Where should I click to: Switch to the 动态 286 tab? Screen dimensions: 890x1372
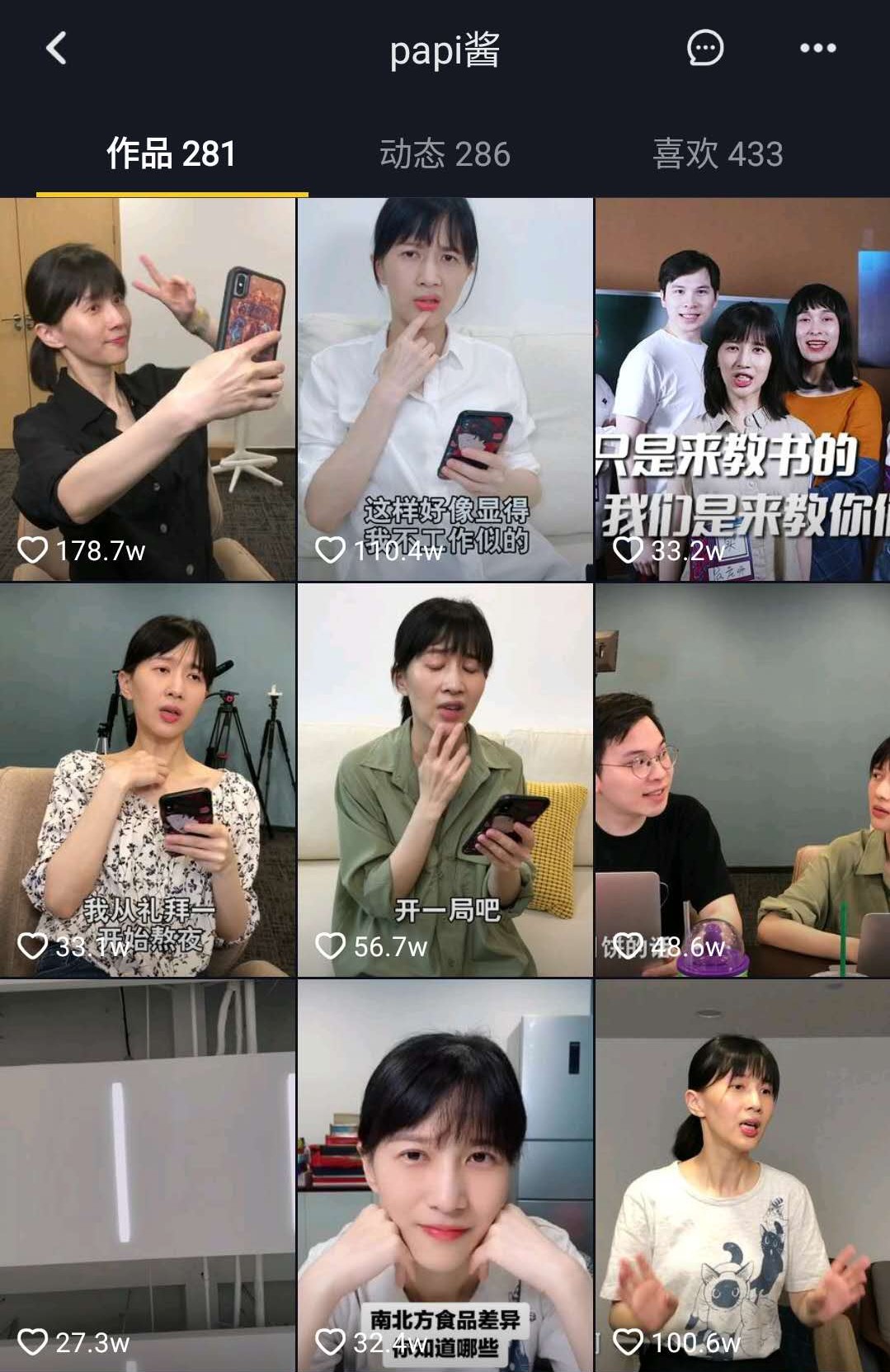(445, 154)
